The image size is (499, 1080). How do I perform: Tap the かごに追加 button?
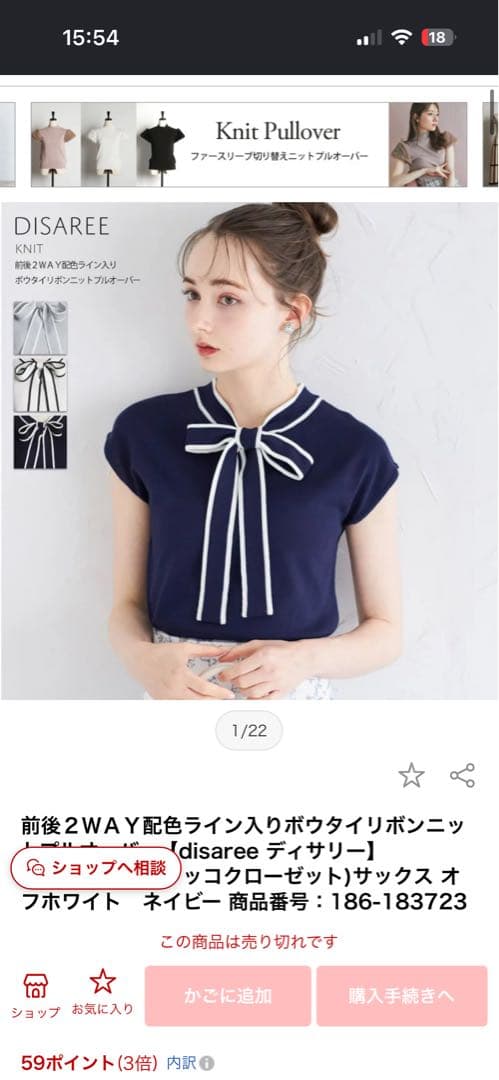(x=227, y=996)
